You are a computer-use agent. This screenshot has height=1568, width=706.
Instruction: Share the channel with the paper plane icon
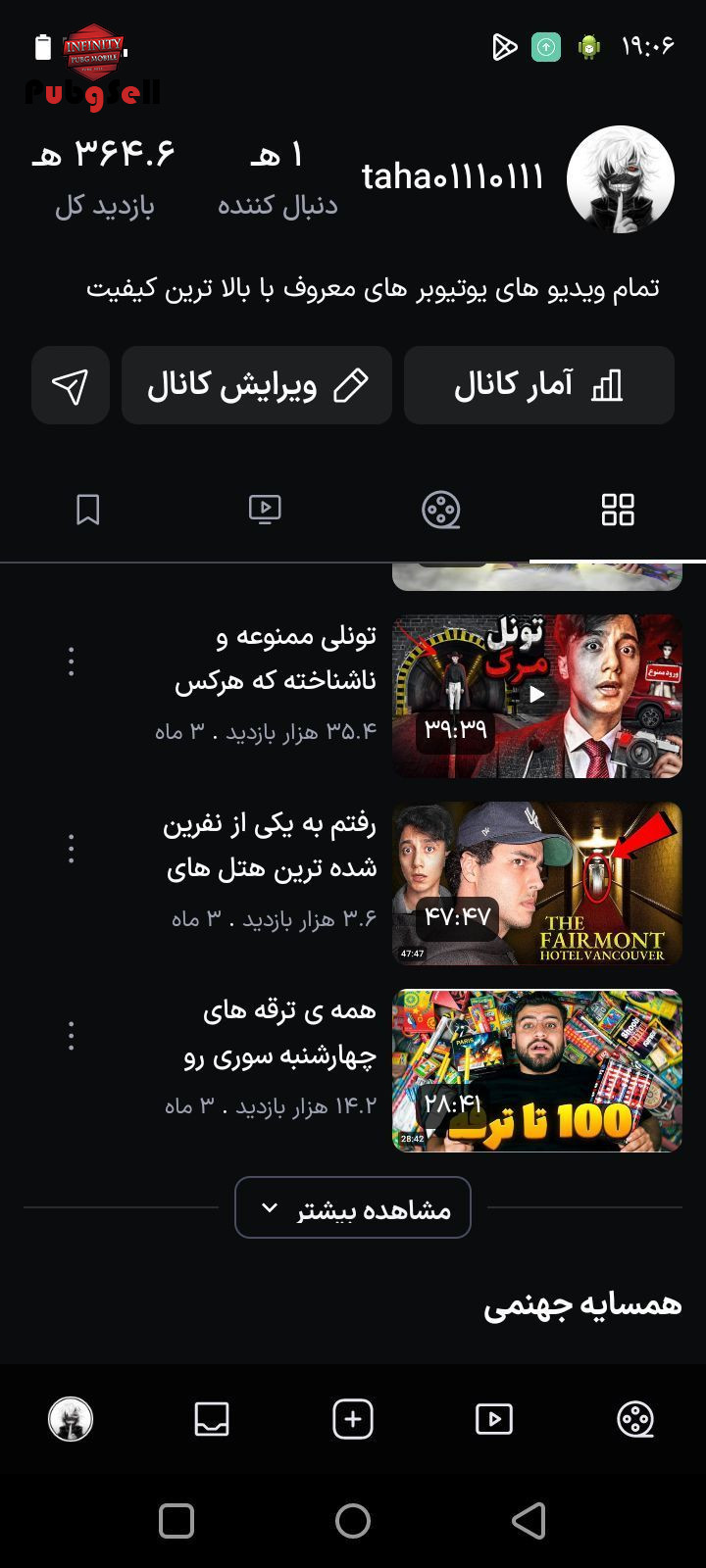(71, 385)
